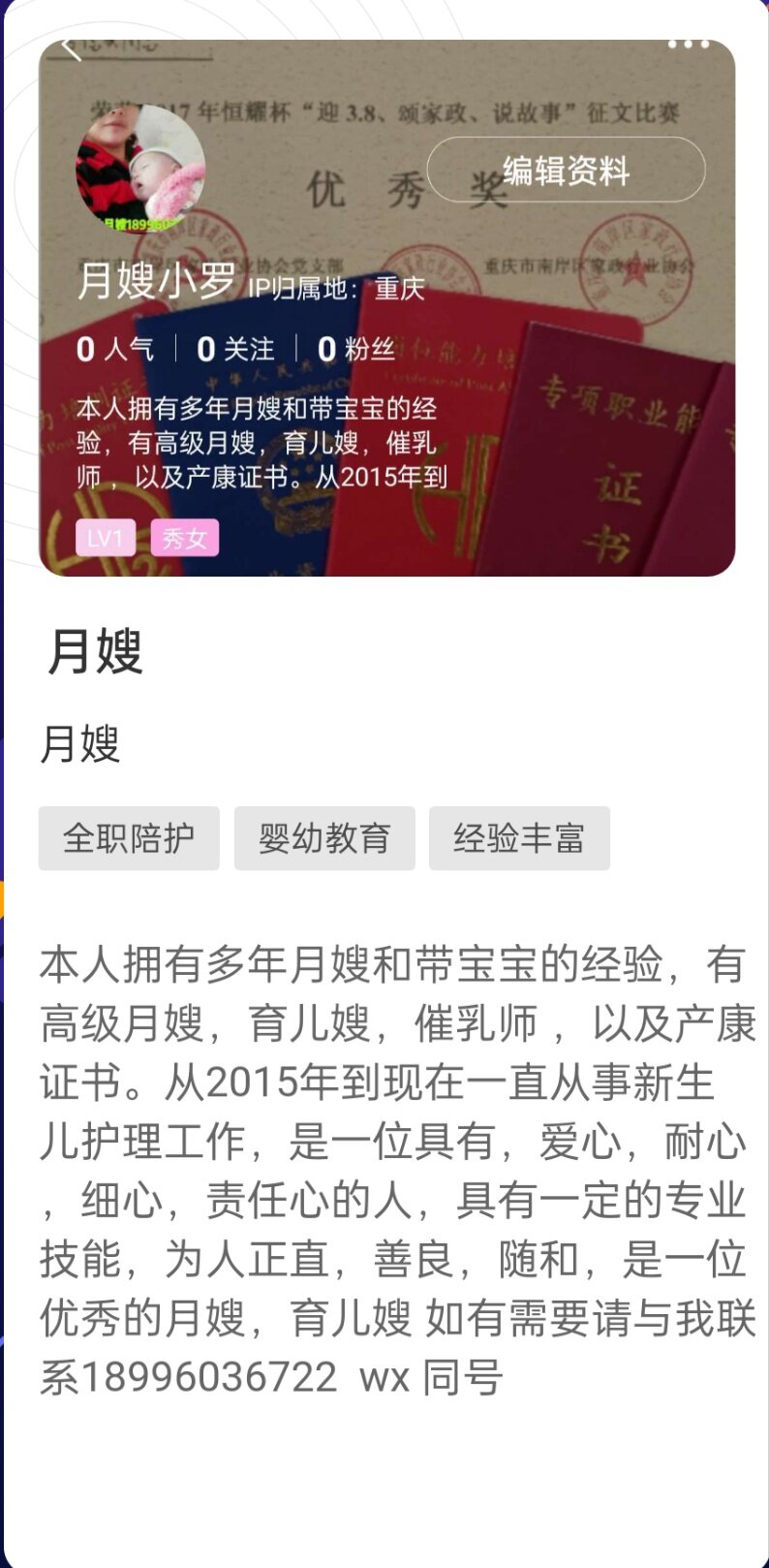
Task: Tap the 编辑资料 edit profile button
Action: [x=566, y=171]
